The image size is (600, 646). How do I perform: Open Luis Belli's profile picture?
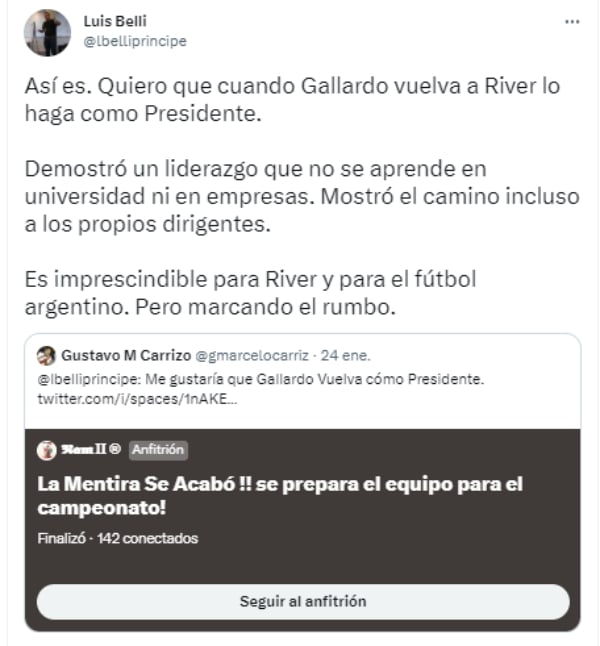47,32
